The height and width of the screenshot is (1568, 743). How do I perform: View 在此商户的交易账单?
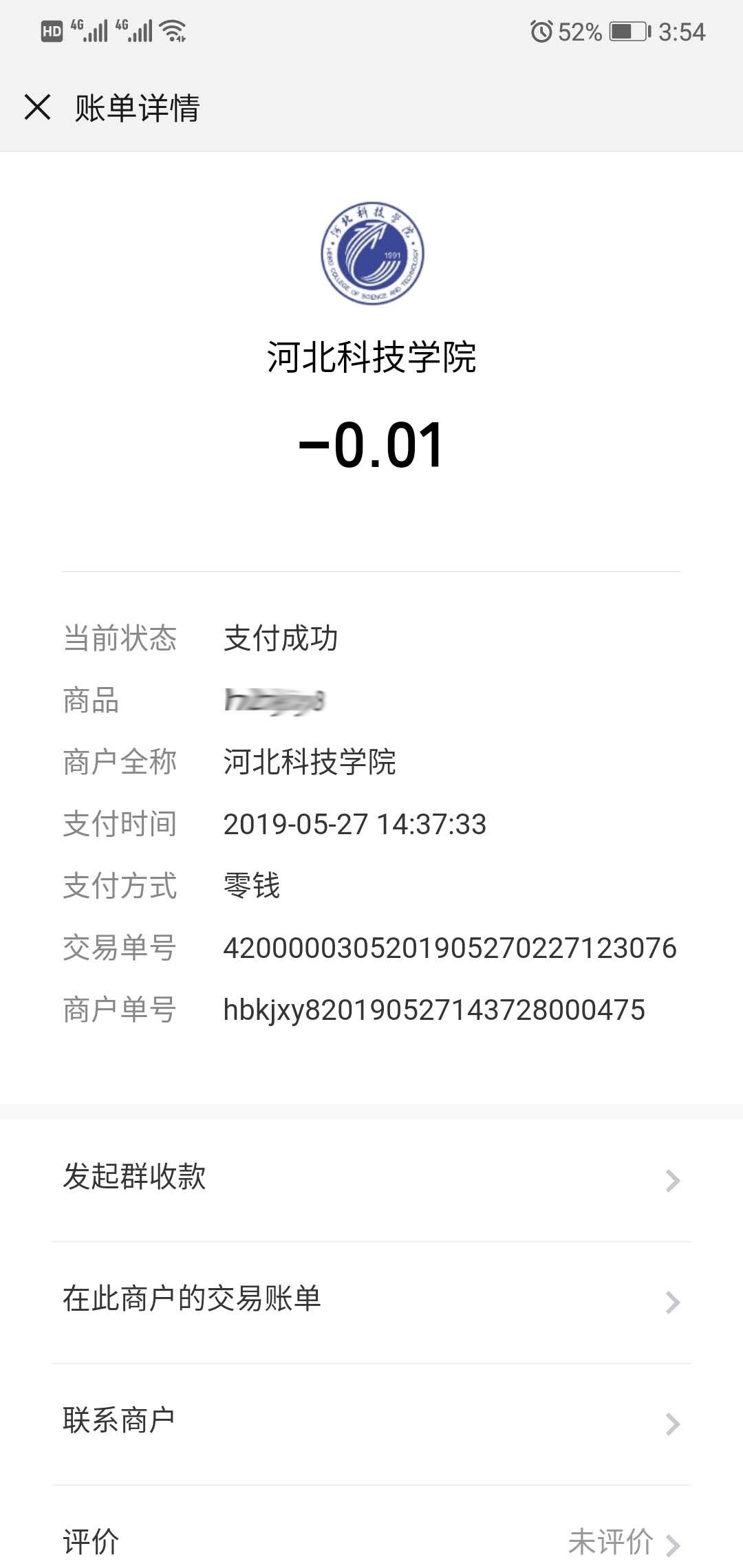click(371, 1301)
